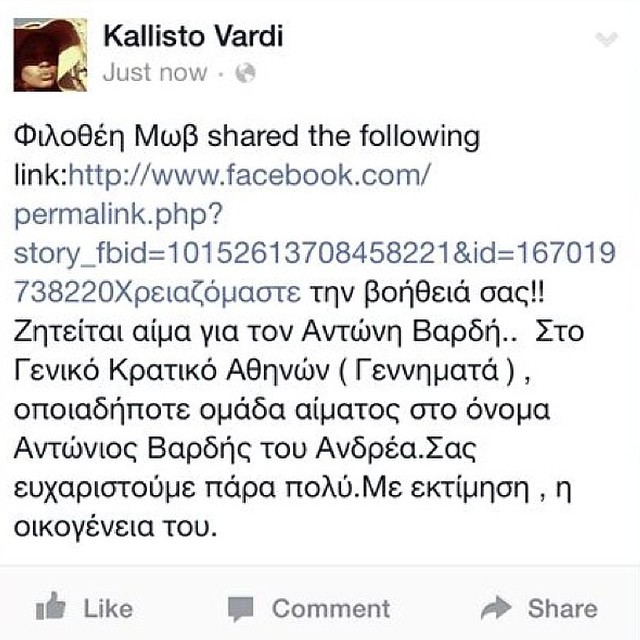Open the Kallisto Vardi profile name
Image resolution: width=640 pixels, height=640 pixels.
coord(193,37)
